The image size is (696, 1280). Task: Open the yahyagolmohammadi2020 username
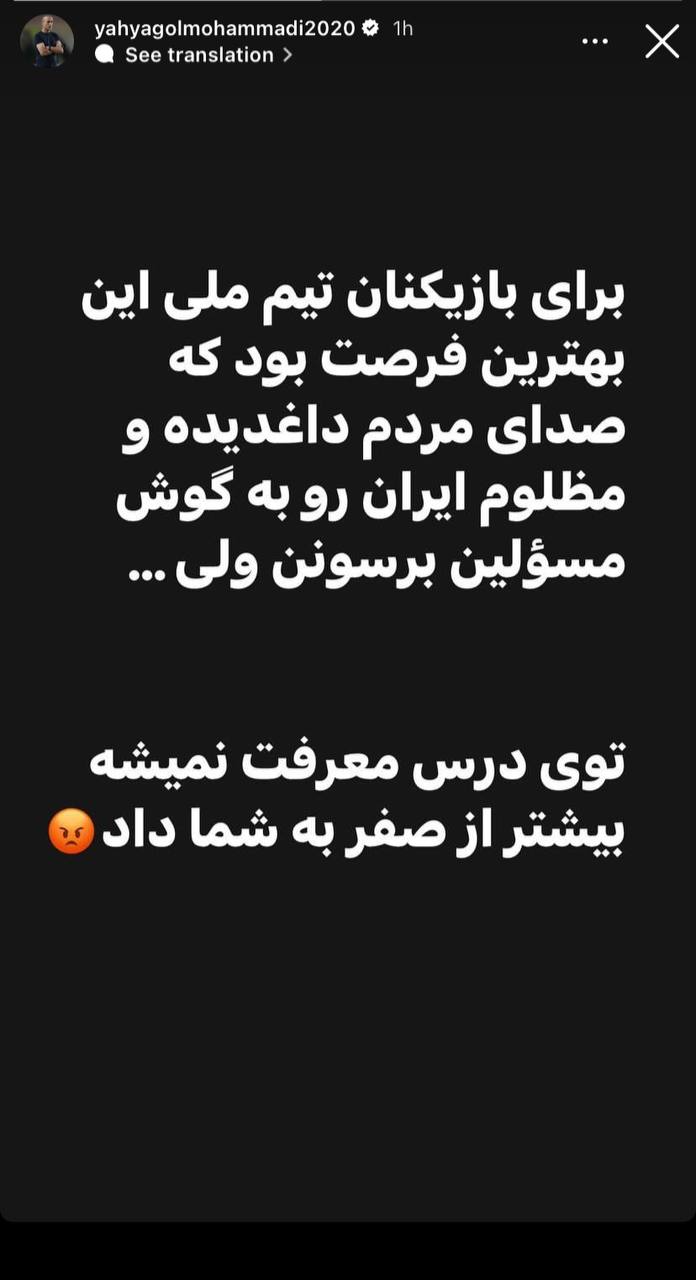225,29
